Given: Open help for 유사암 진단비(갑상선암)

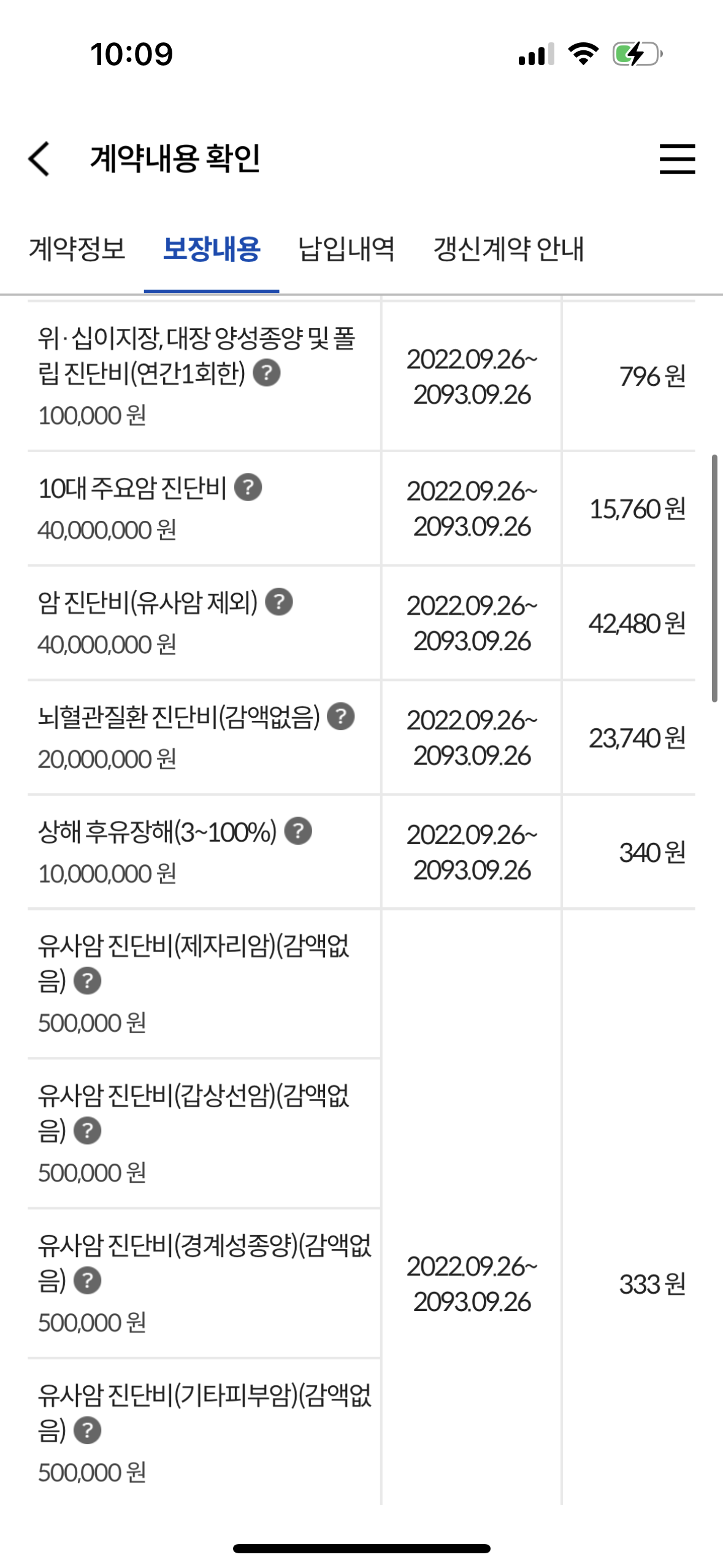Looking at the screenshot, I should 88,1131.
